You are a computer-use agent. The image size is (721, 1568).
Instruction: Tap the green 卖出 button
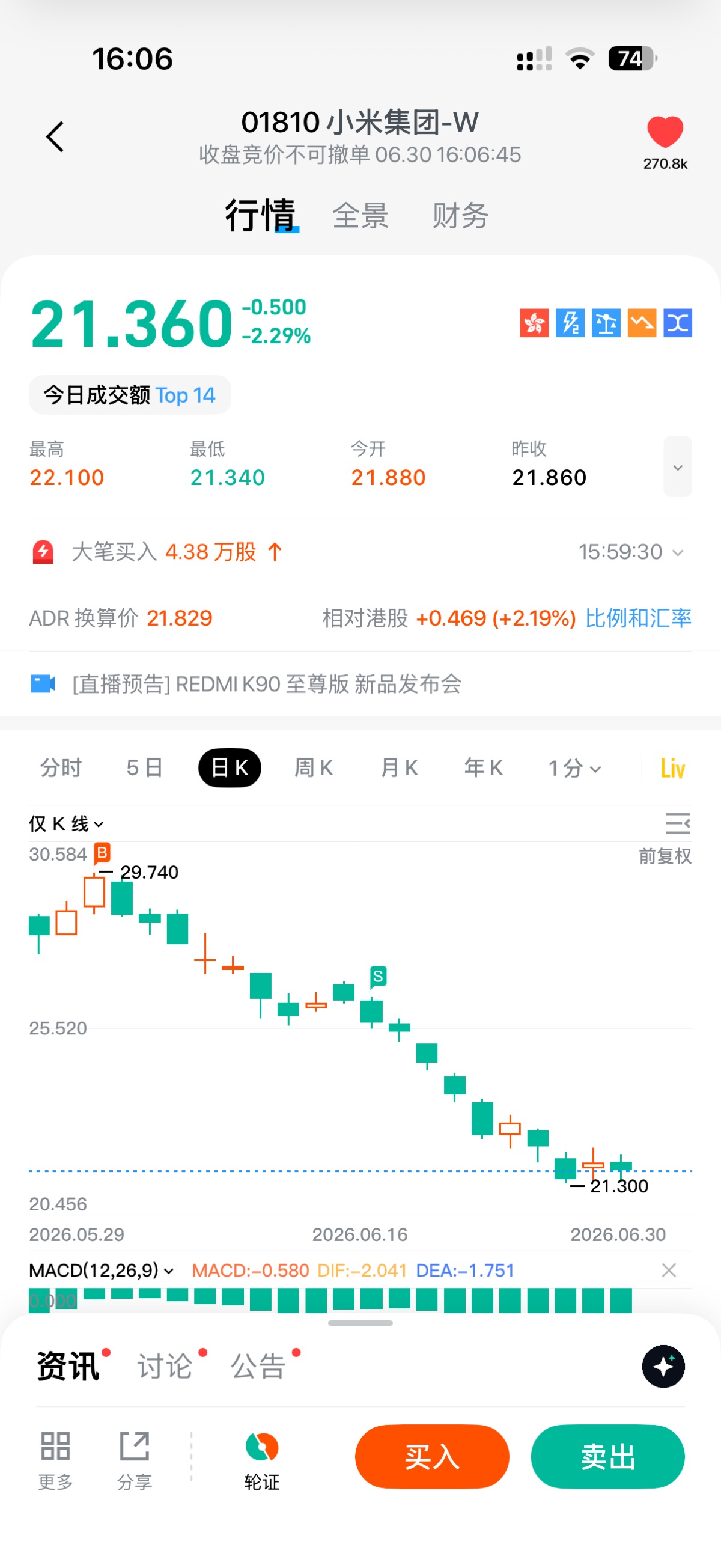coord(608,1457)
